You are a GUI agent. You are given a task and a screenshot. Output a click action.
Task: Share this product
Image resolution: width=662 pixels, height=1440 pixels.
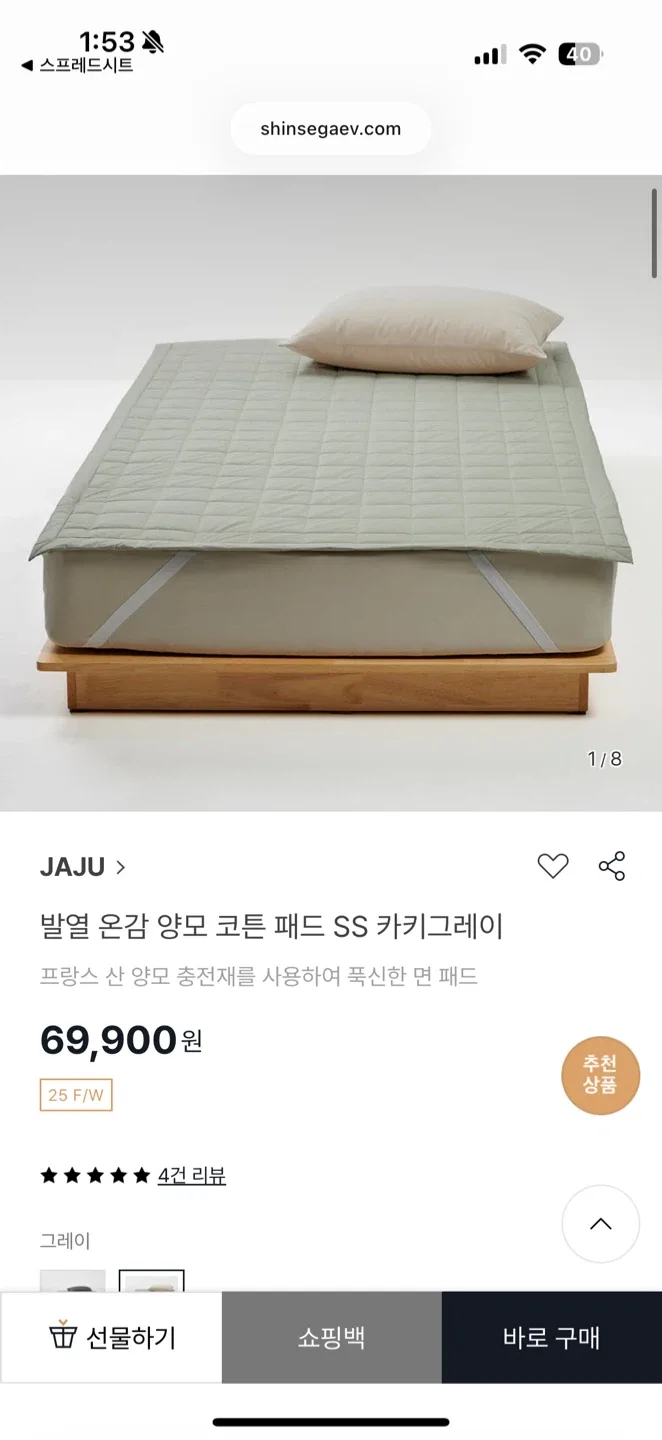tap(612, 866)
